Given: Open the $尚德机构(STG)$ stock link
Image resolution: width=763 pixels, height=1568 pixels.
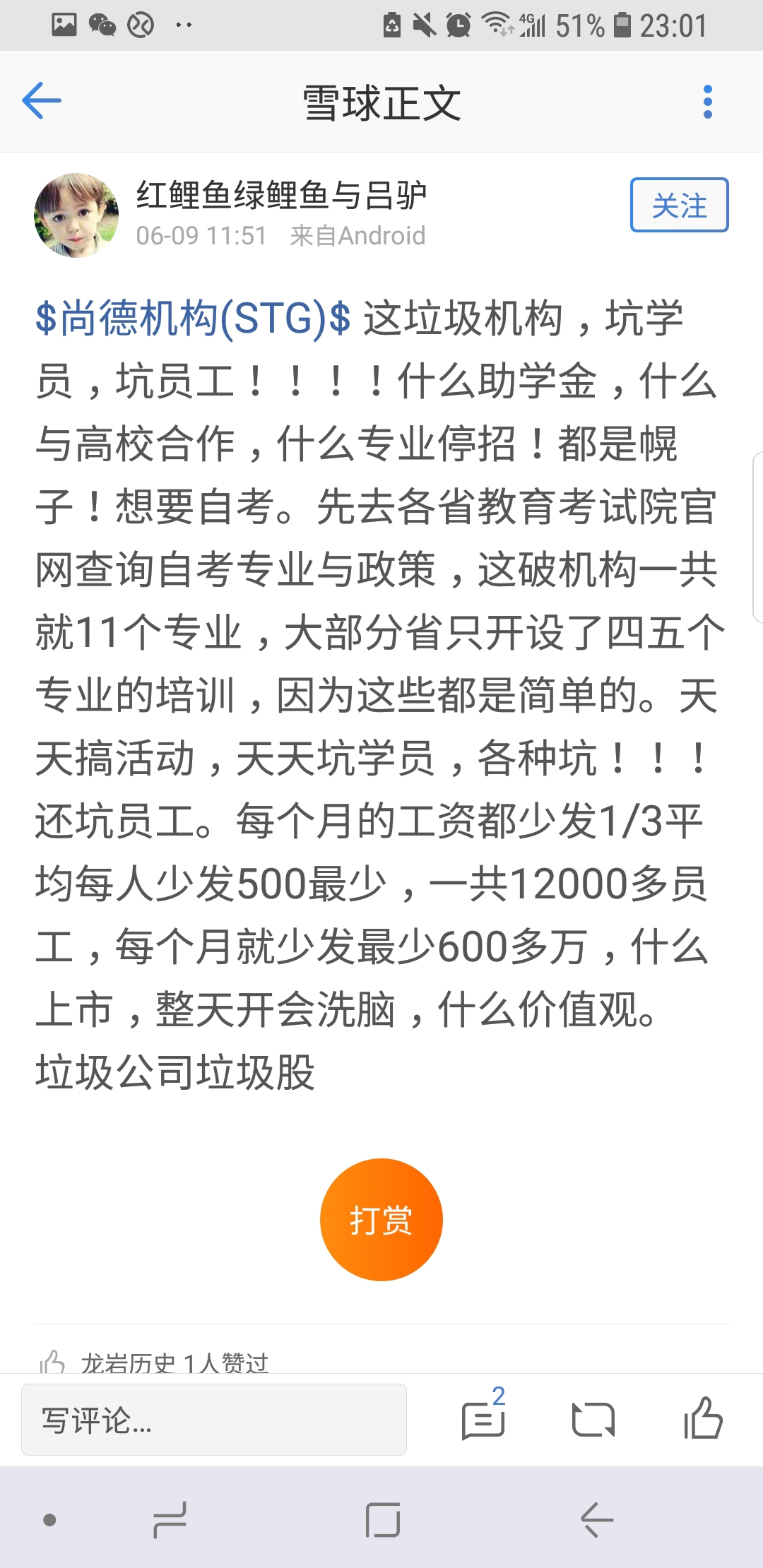Looking at the screenshot, I should click(193, 318).
